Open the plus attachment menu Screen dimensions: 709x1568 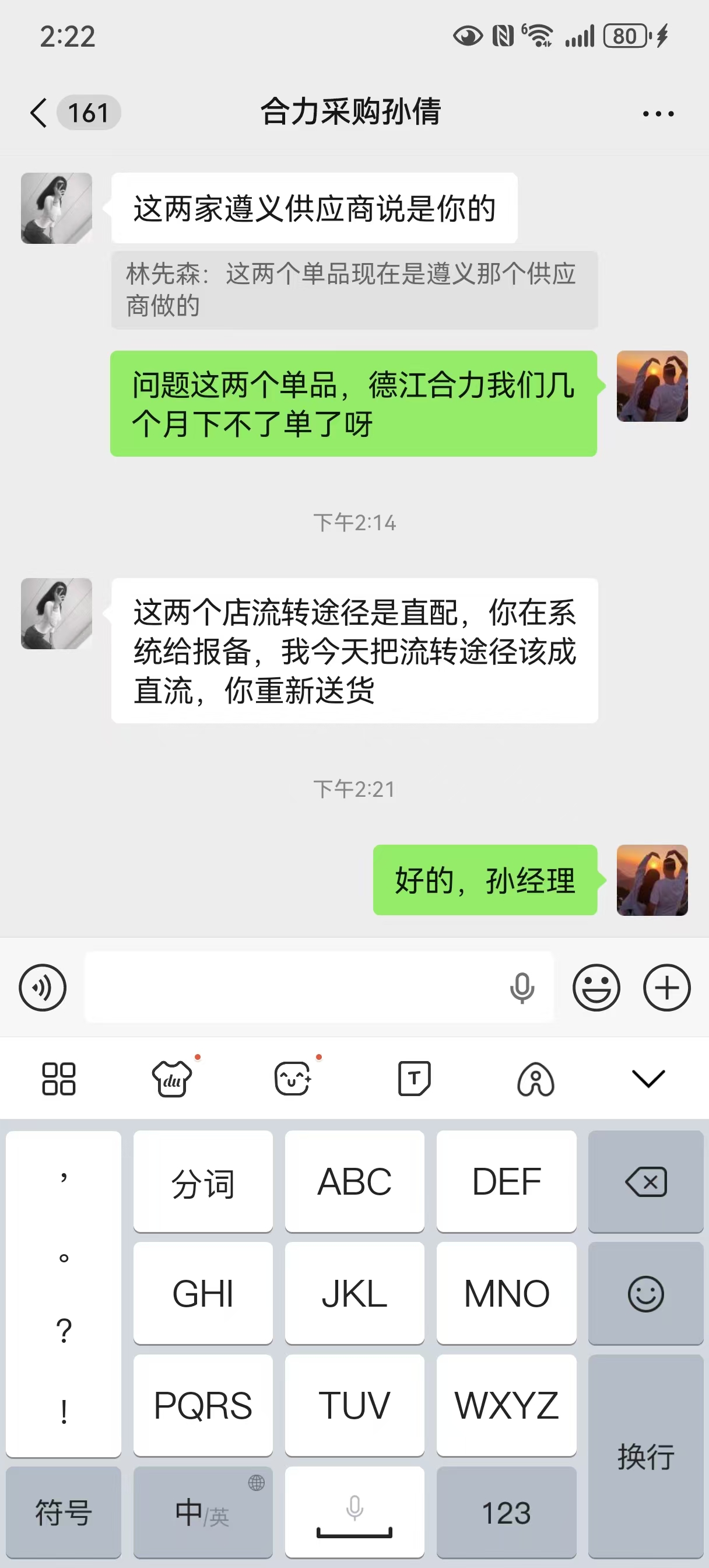click(666, 986)
